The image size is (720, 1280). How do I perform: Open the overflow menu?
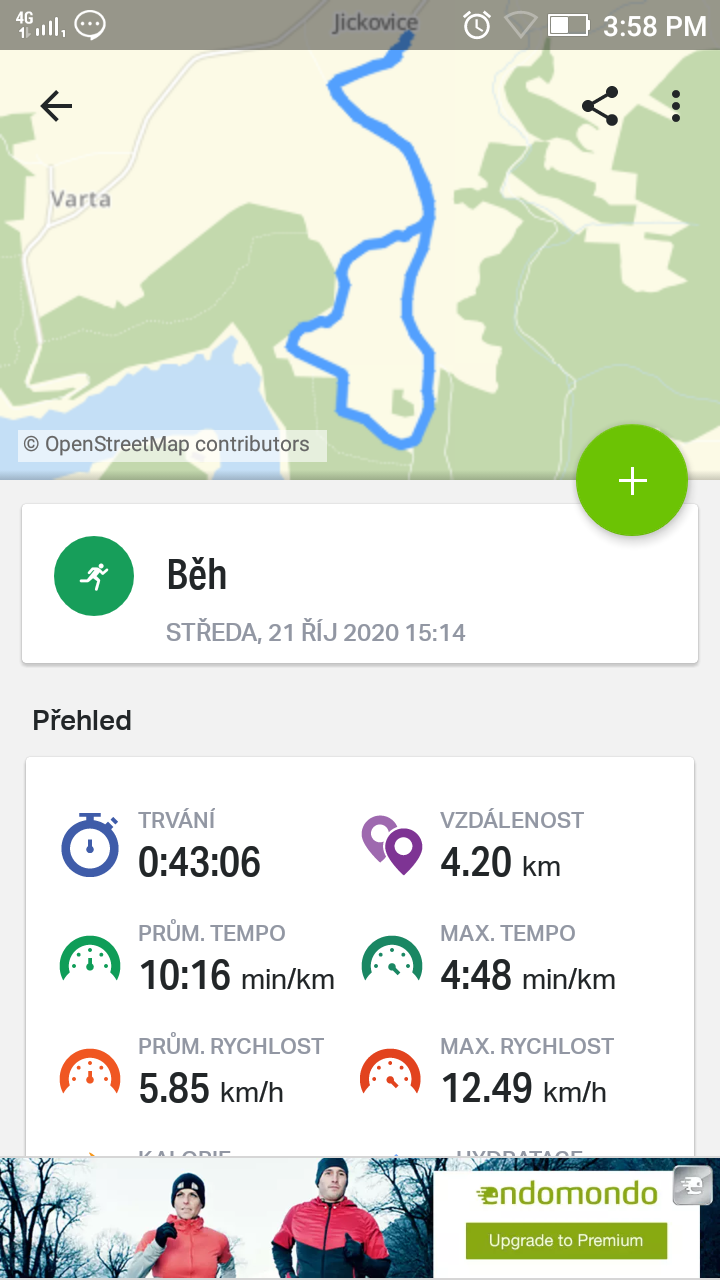click(x=676, y=106)
